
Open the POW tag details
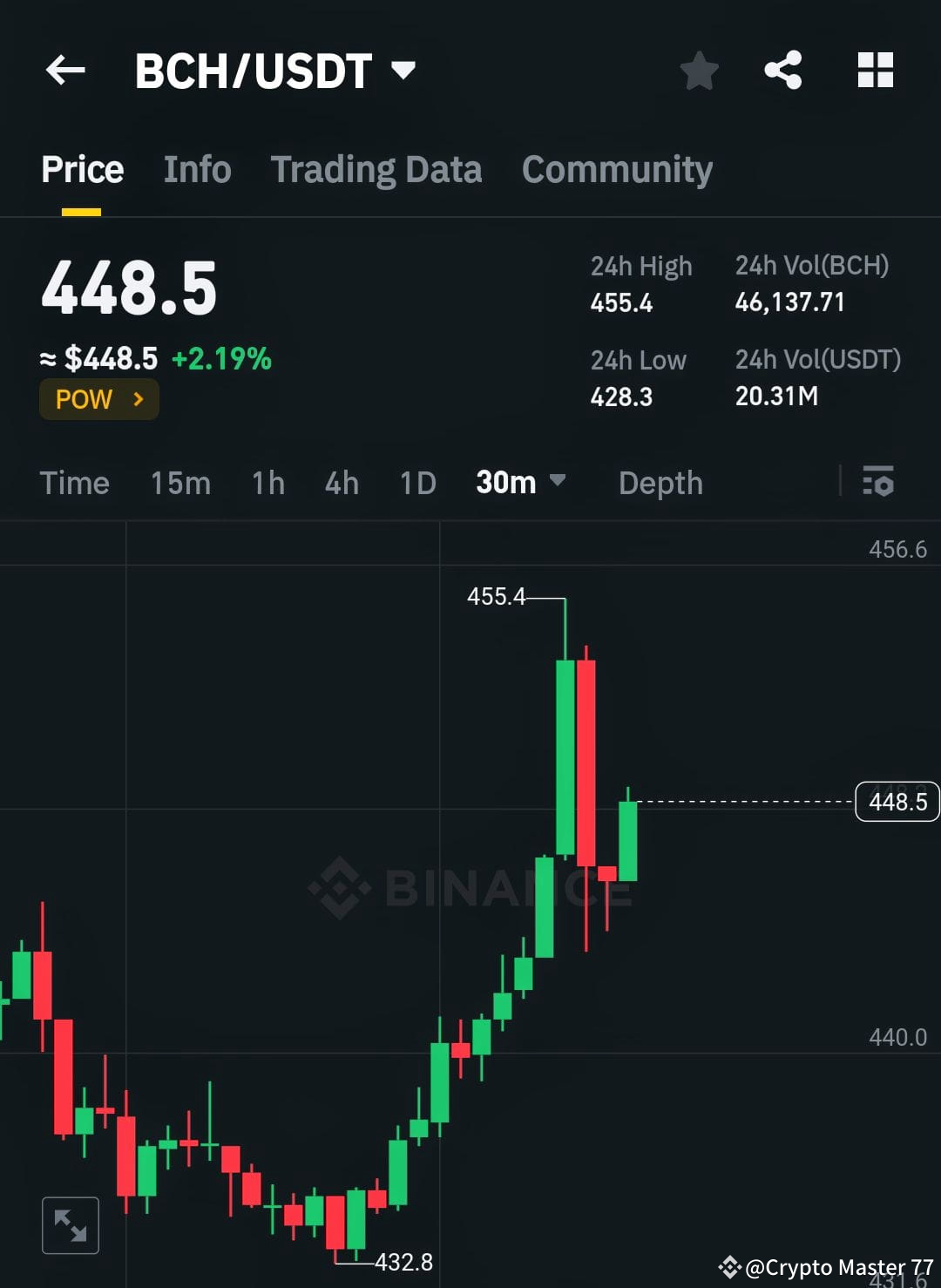click(x=98, y=399)
